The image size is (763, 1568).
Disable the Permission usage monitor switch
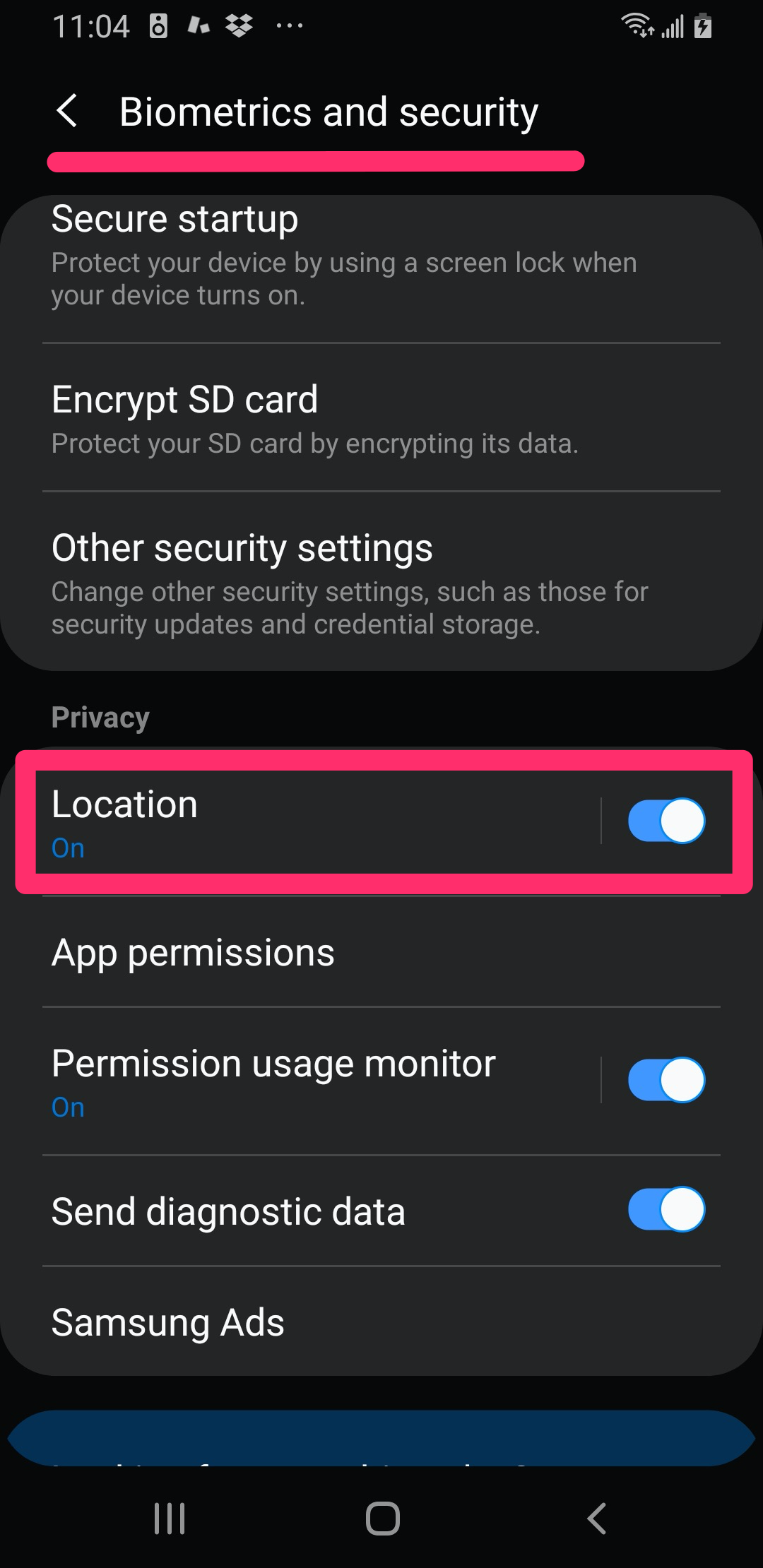[x=666, y=1080]
